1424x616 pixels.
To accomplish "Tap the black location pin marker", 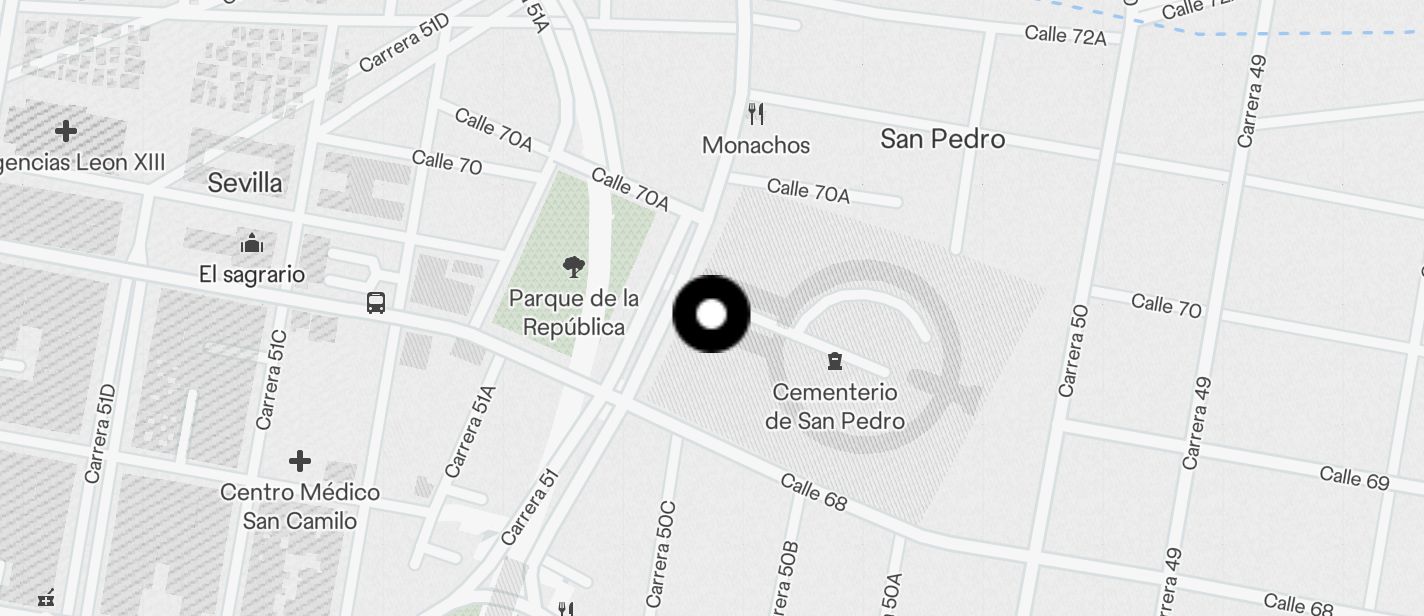I will (711, 314).
